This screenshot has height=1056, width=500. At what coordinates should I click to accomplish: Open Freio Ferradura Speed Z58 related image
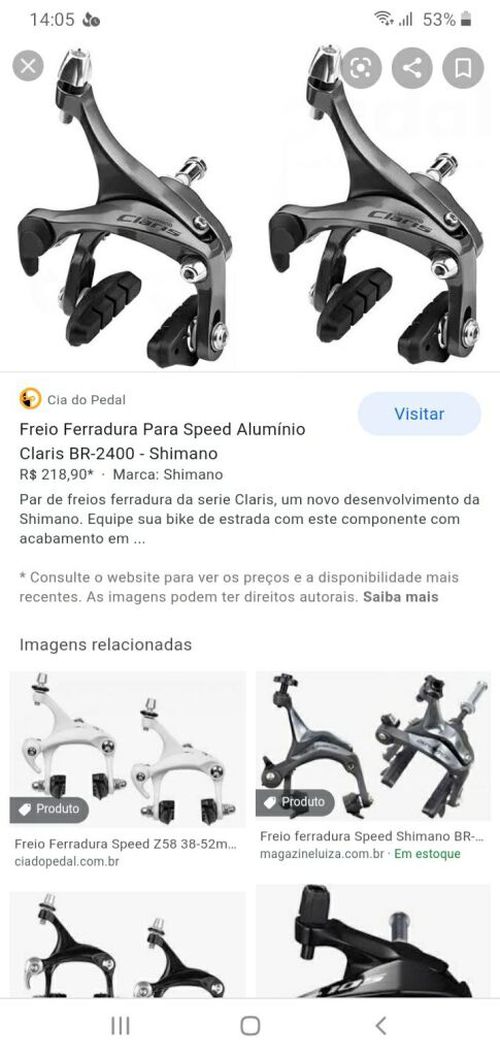click(x=127, y=769)
